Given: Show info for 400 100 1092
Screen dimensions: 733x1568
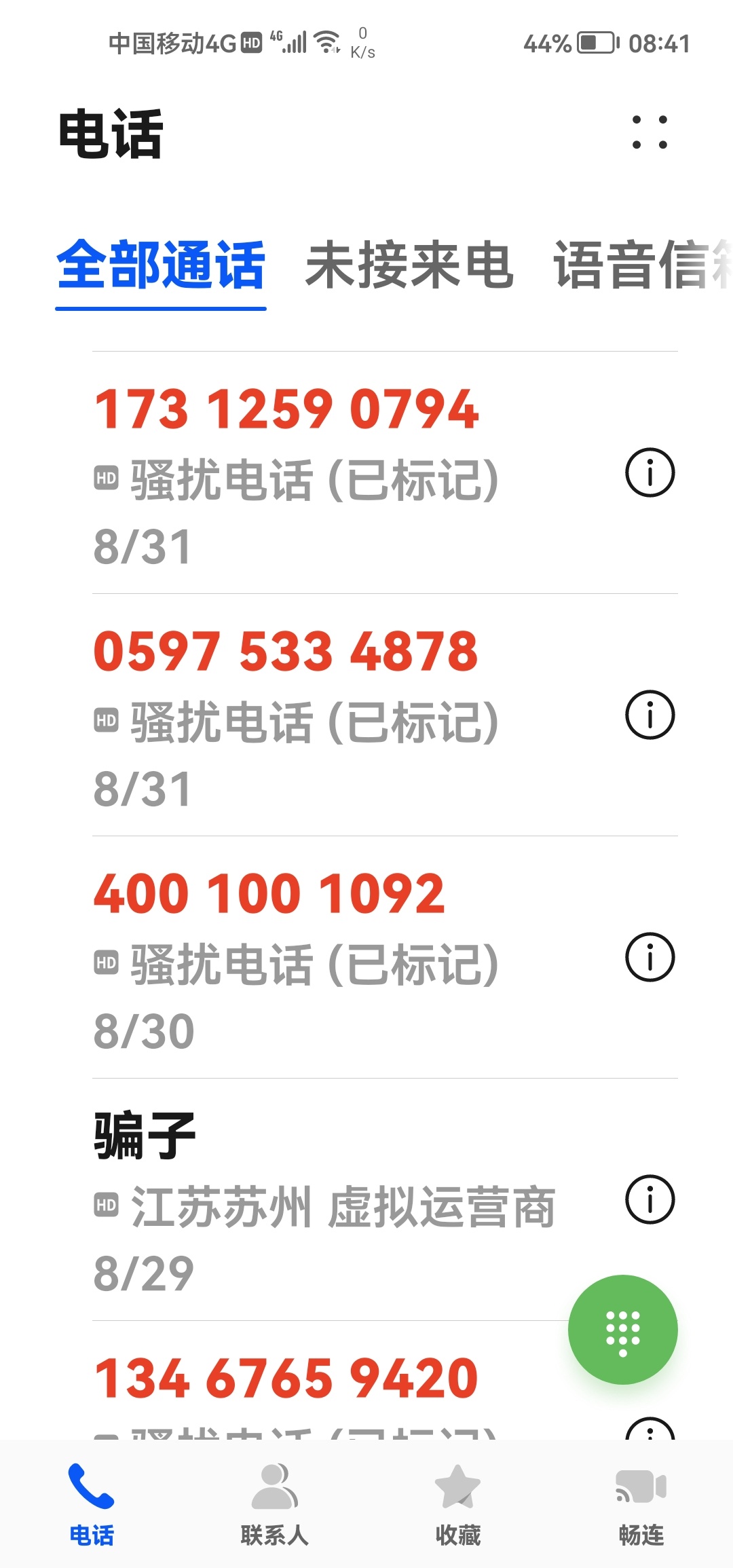Looking at the screenshot, I should click(650, 957).
